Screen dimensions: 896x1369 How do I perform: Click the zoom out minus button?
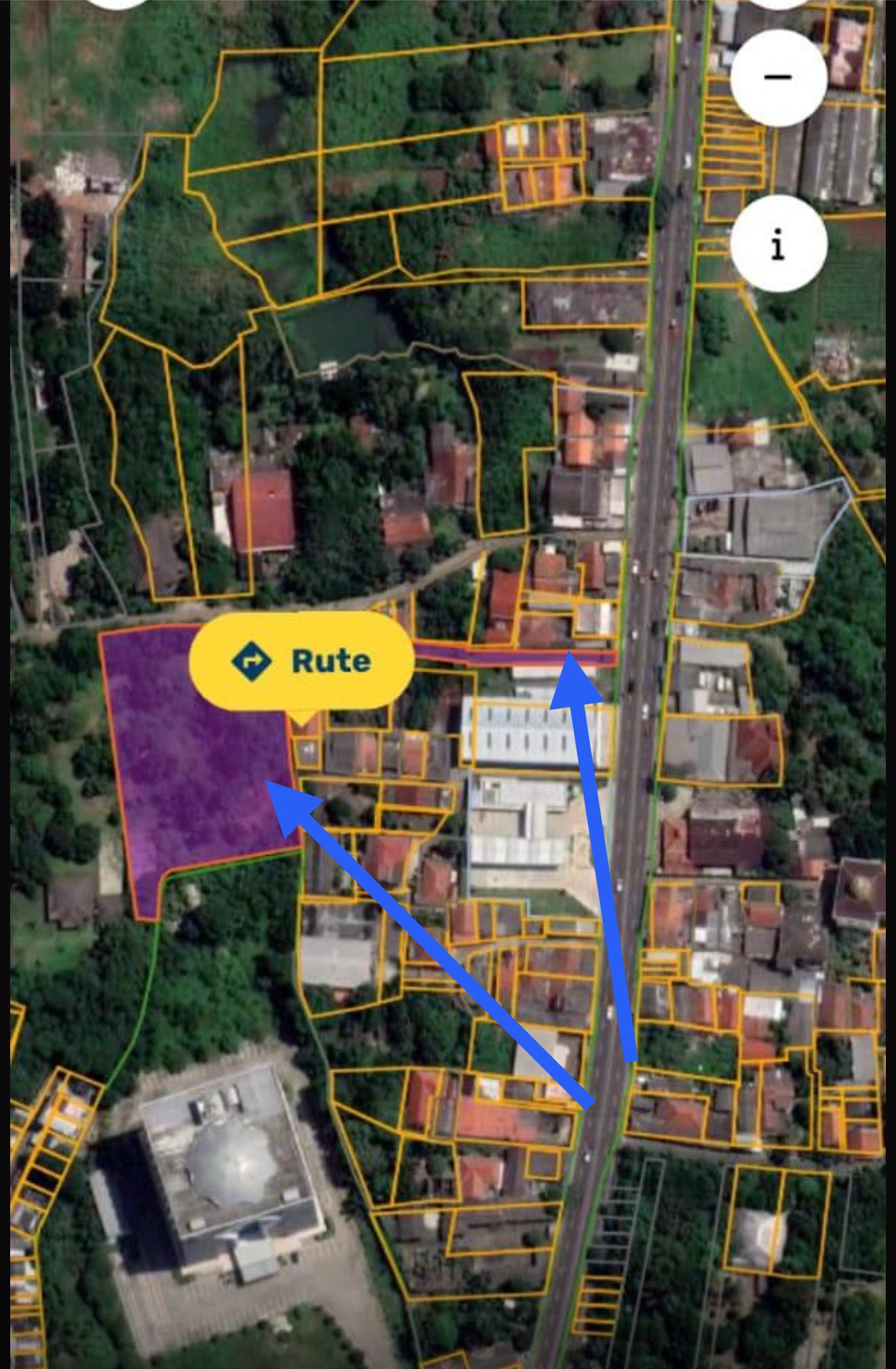(779, 76)
